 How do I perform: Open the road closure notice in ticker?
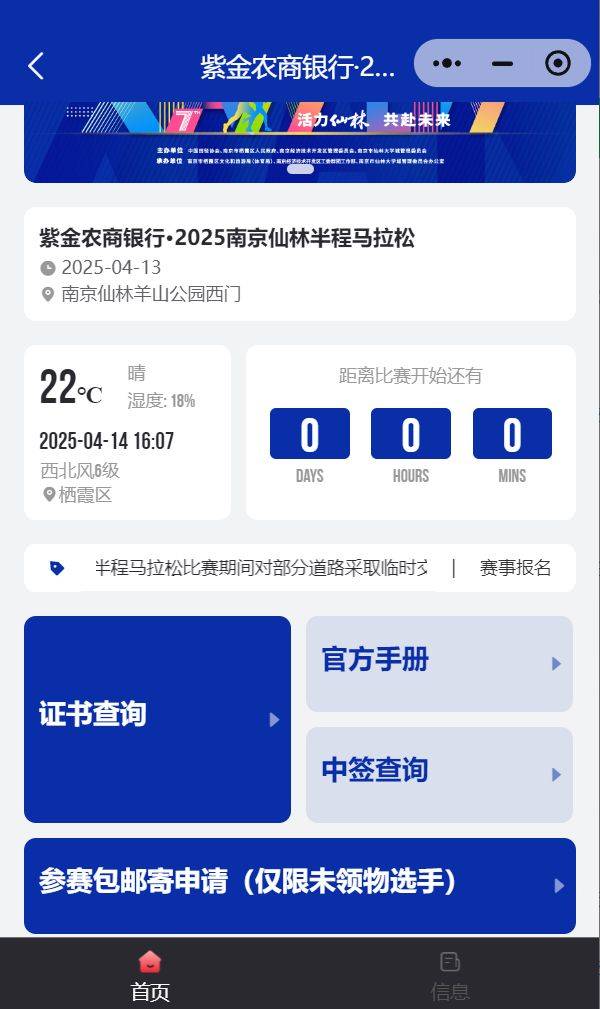[x=261, y=568]
